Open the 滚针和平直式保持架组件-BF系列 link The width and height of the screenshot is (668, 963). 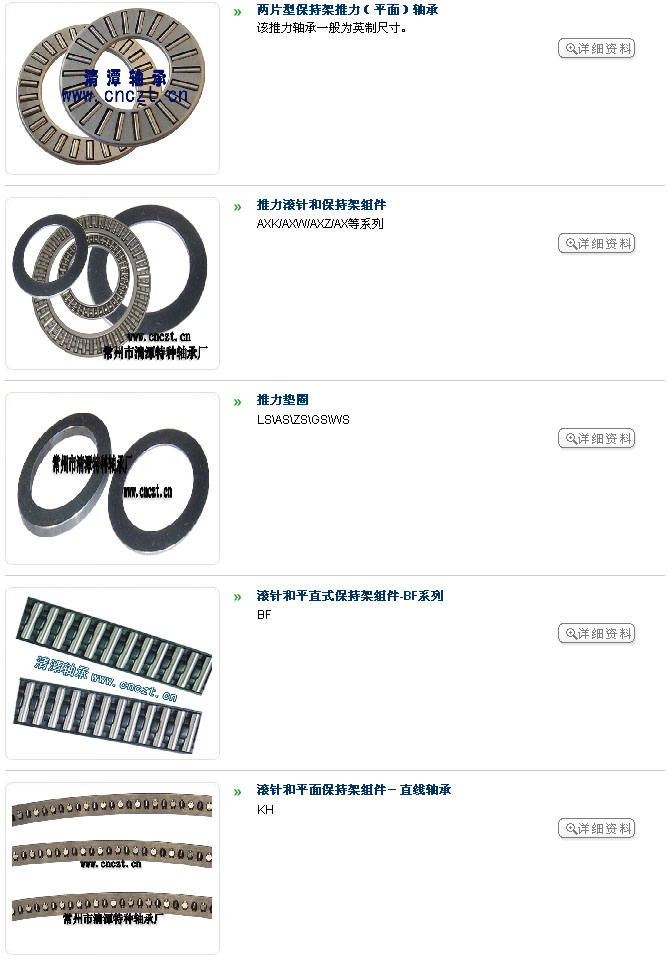point(350,596)
